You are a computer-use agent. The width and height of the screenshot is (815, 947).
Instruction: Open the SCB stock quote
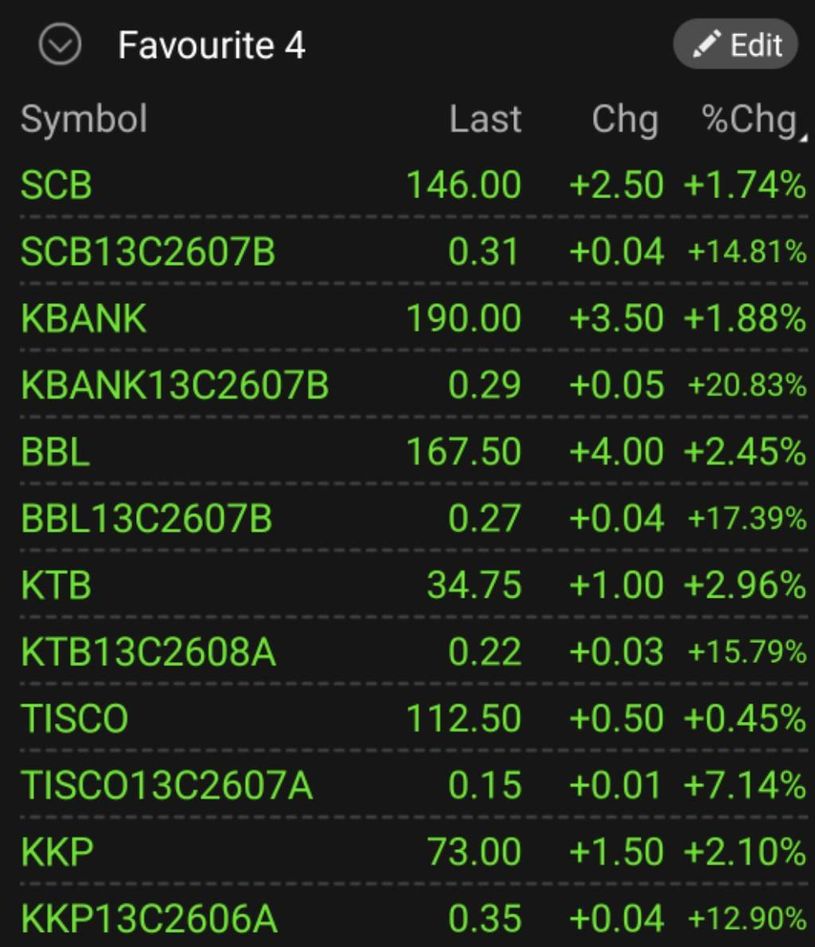point(57,185)
